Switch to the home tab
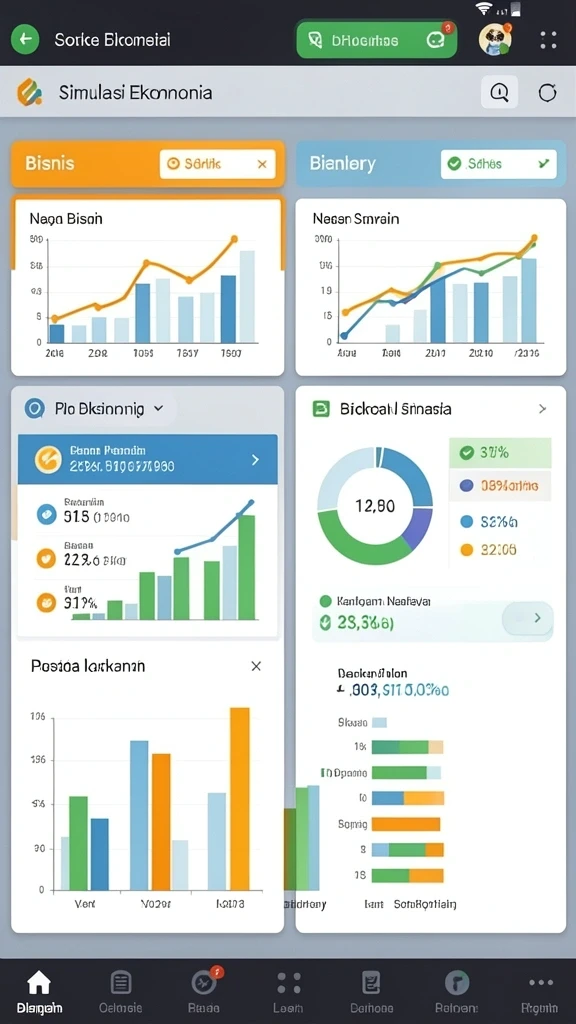The image size is (576, 1024). (39, 991)
